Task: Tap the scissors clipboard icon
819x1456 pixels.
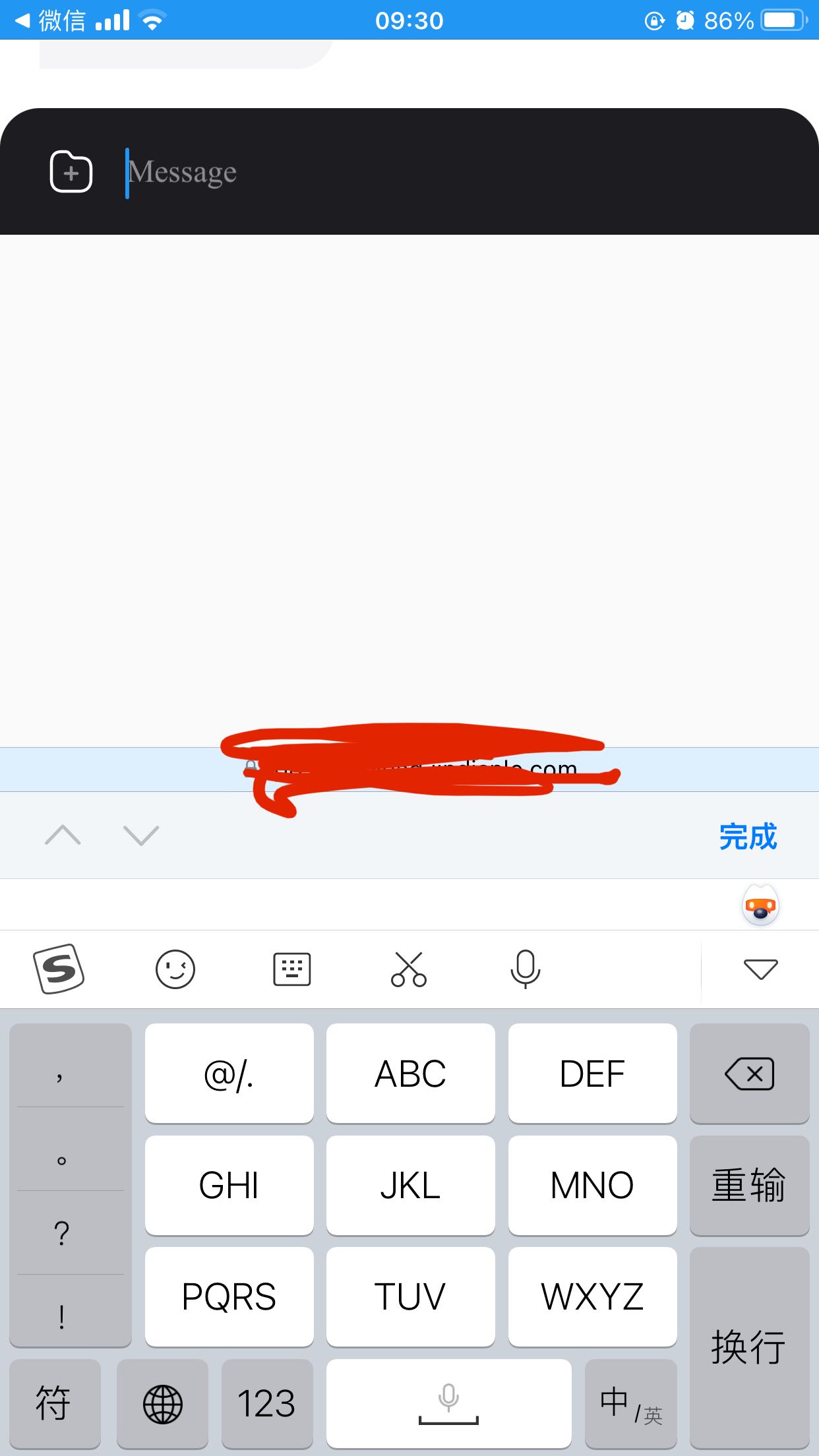Action: point(409,969)
